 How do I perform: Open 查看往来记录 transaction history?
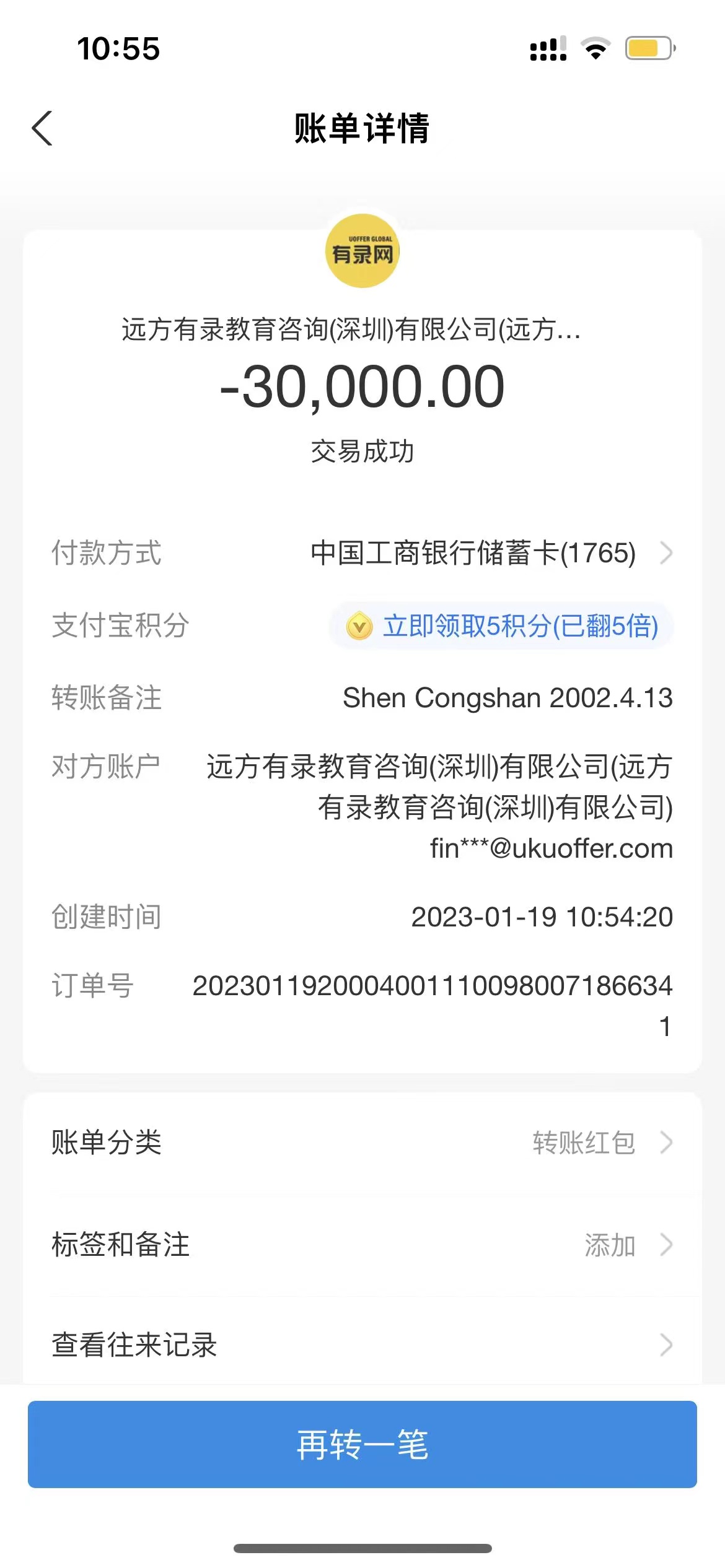pos(362,1345)
